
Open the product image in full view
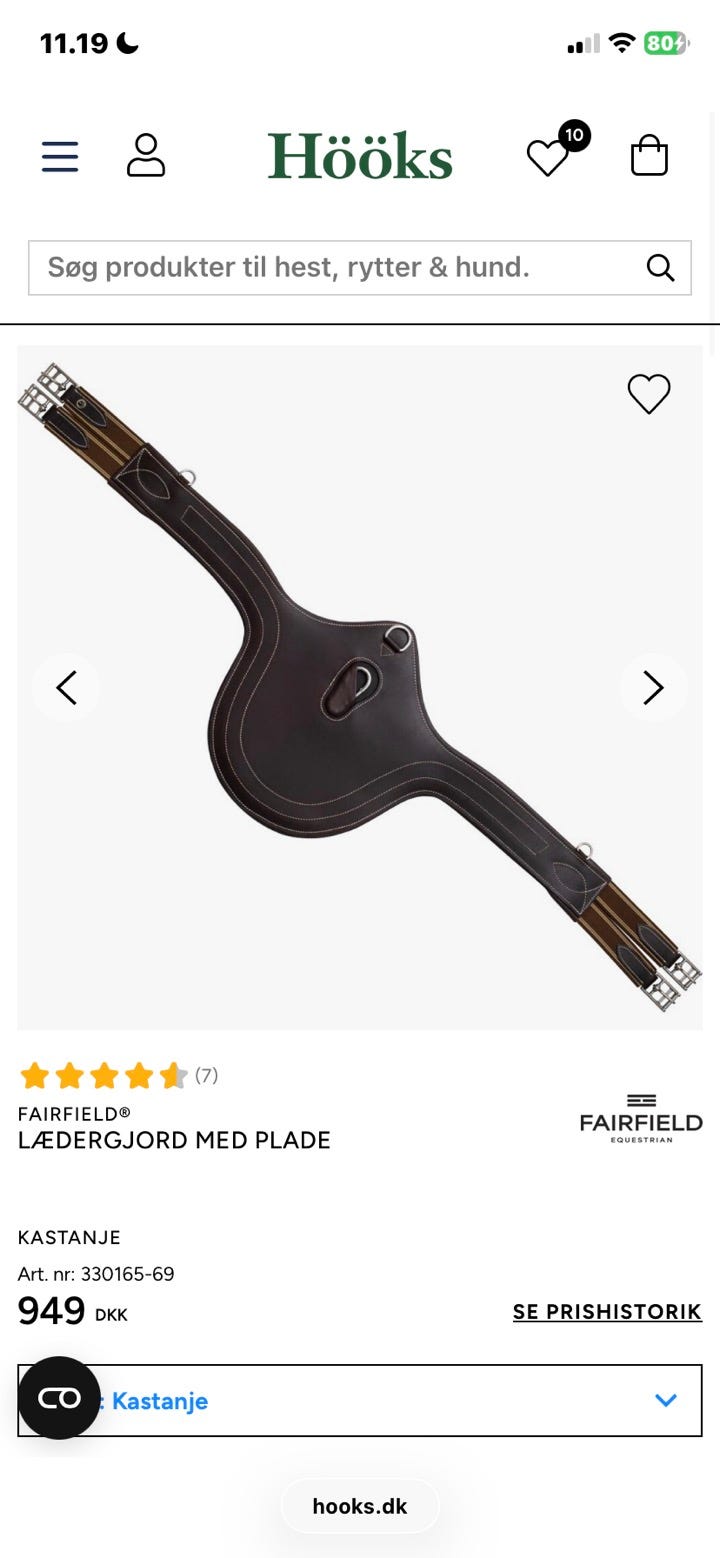360,687
